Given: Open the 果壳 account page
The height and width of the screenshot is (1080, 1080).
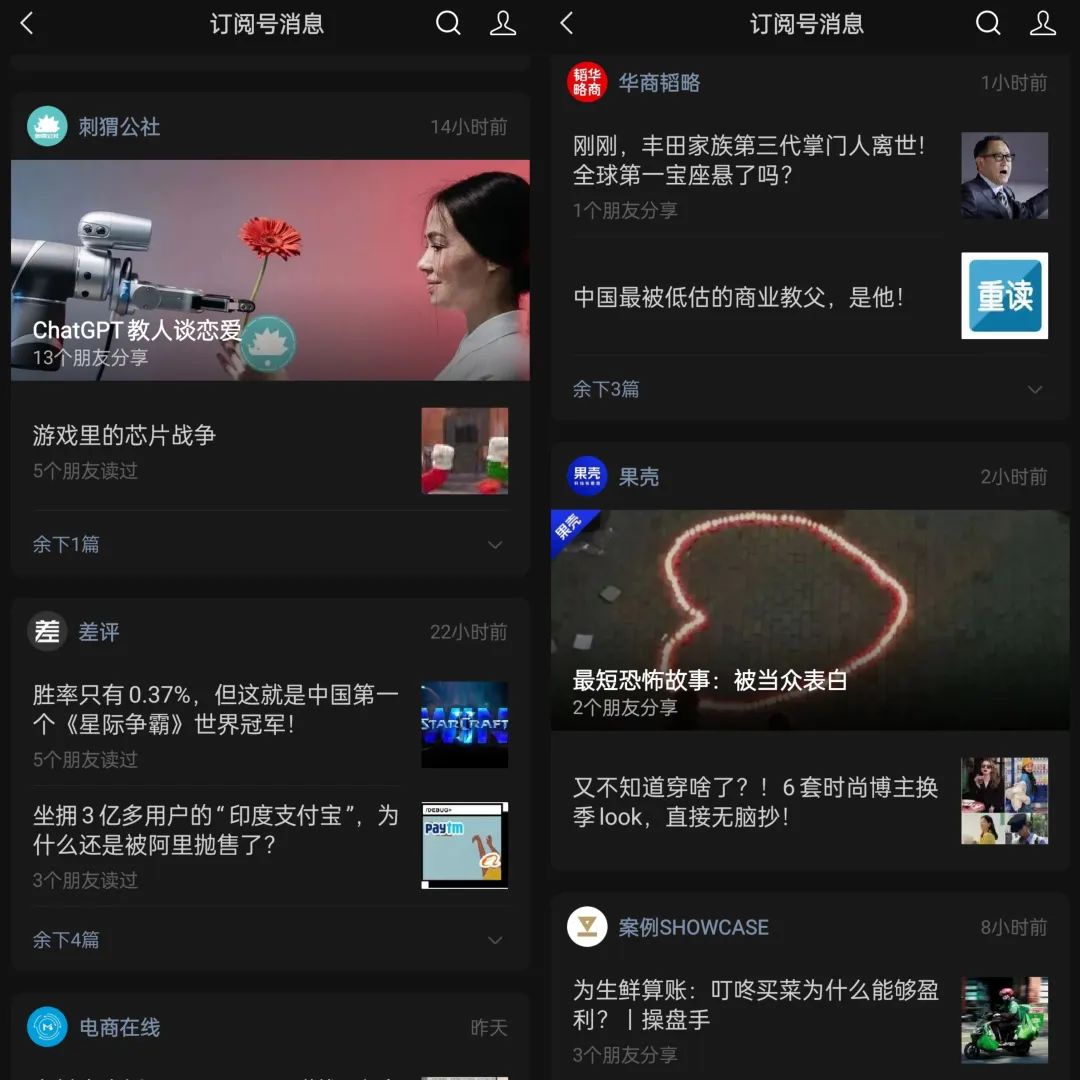Looking at the screenshot, I should 638,477.
